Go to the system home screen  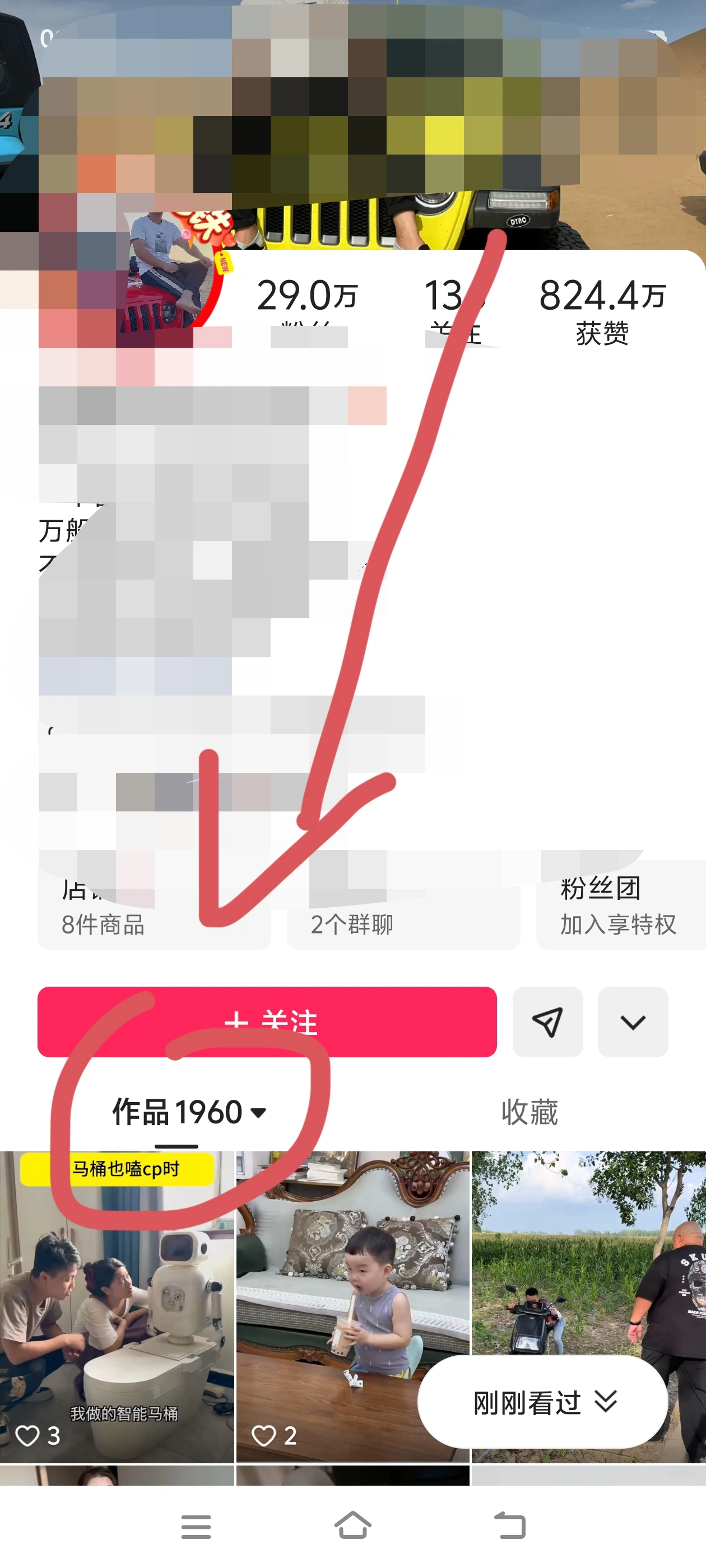pos(352,1526)
